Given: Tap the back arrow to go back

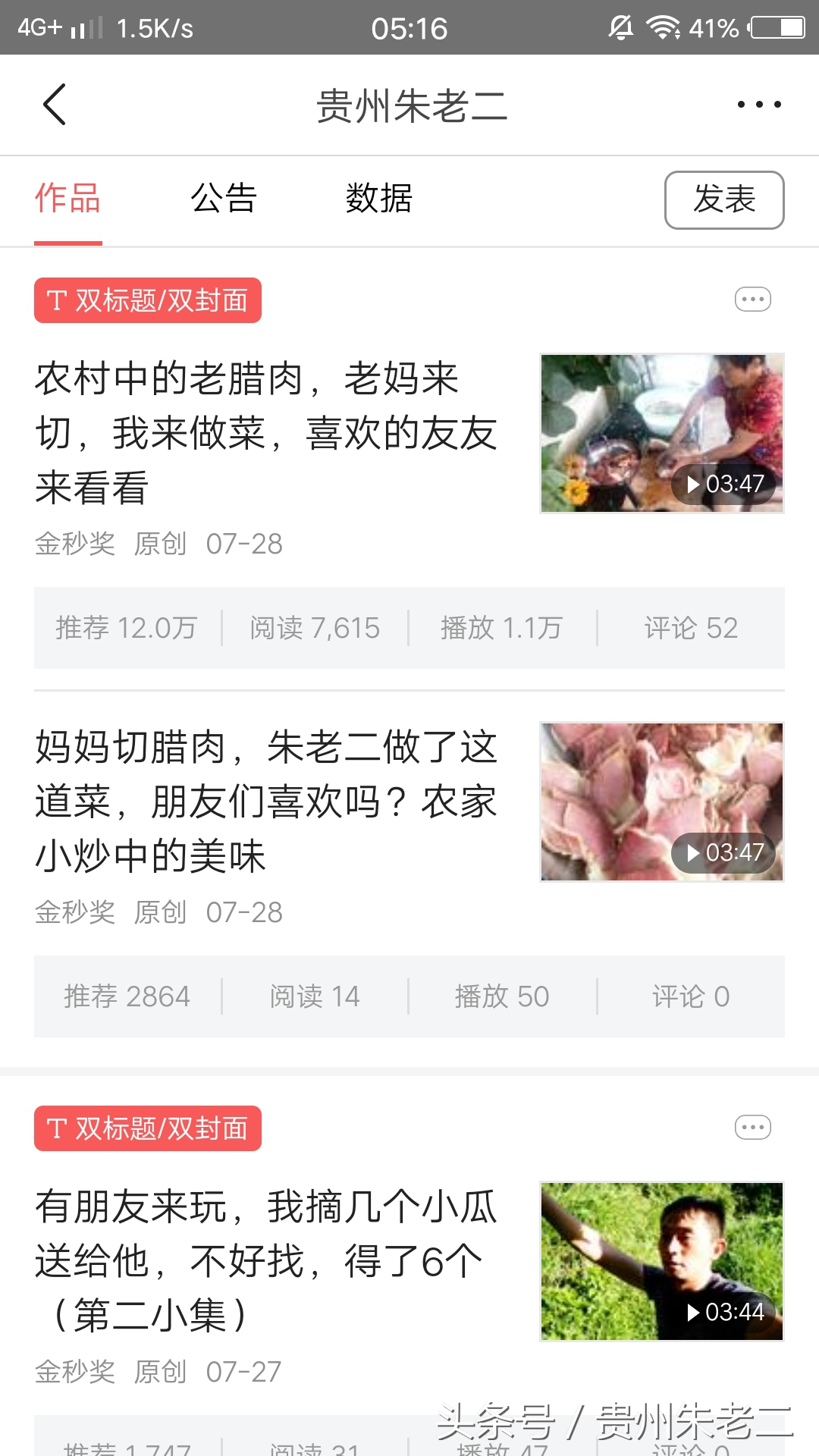Looking at the screenshot, I should click(x=53, y=105).
